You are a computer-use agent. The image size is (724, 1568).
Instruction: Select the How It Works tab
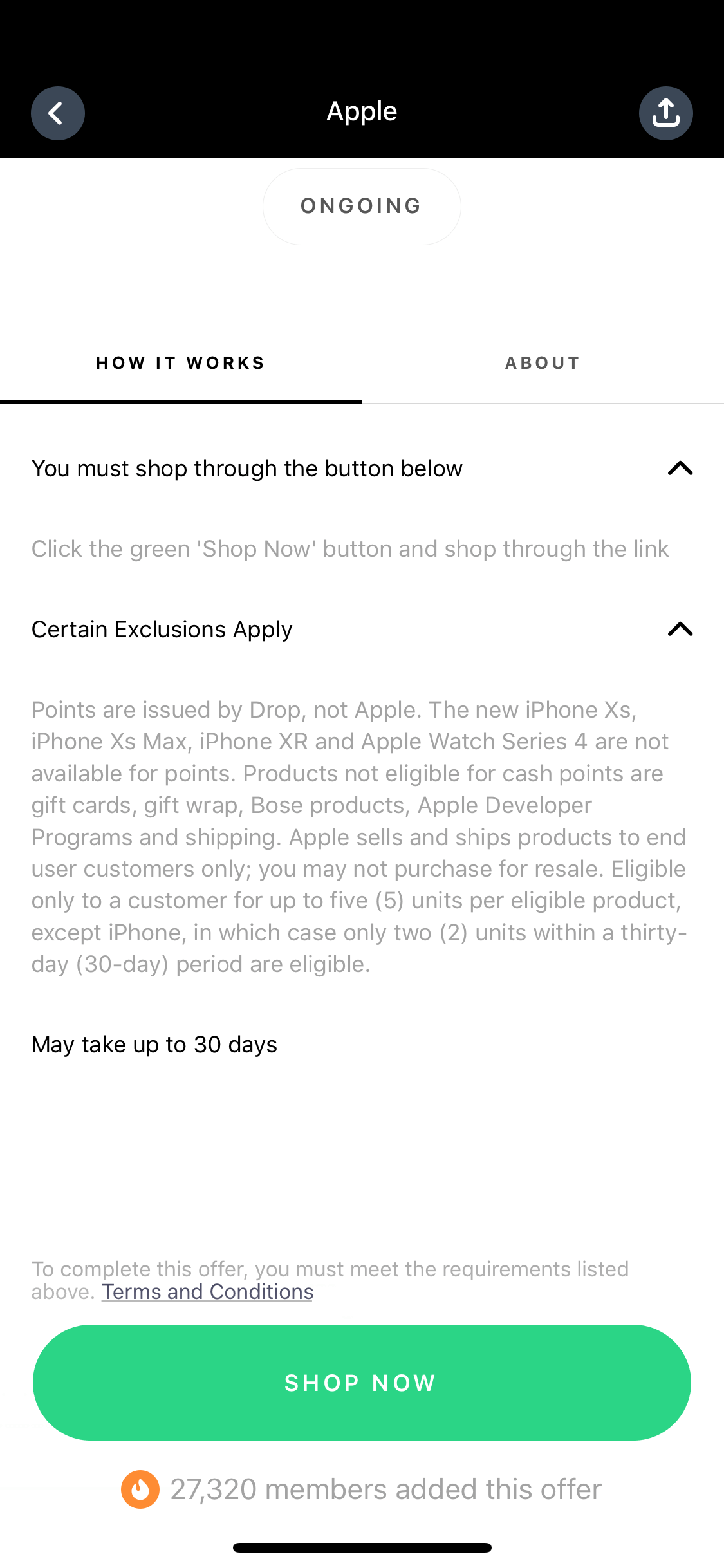(181, 363)
